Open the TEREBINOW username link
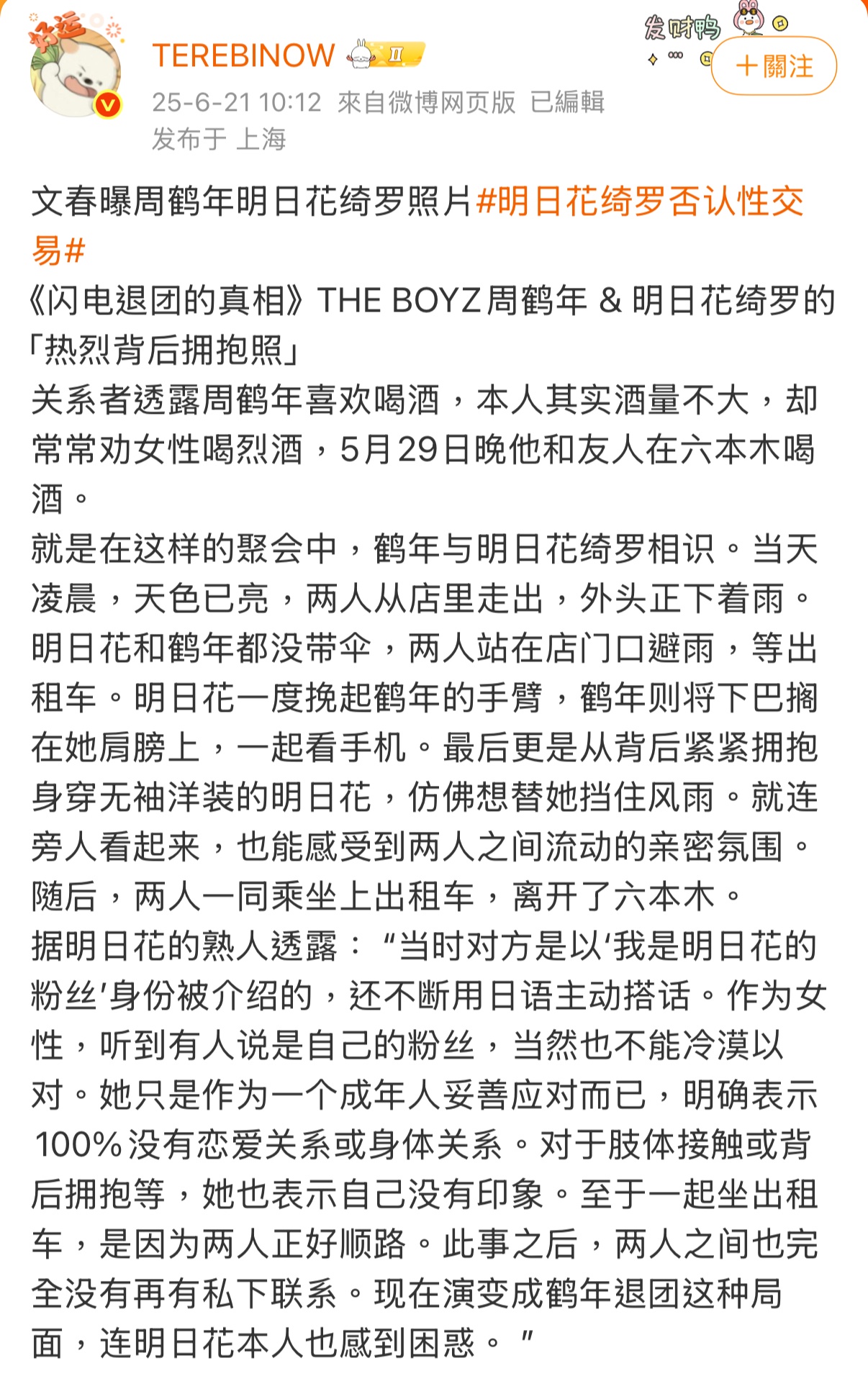 click(x=243, y=56)
